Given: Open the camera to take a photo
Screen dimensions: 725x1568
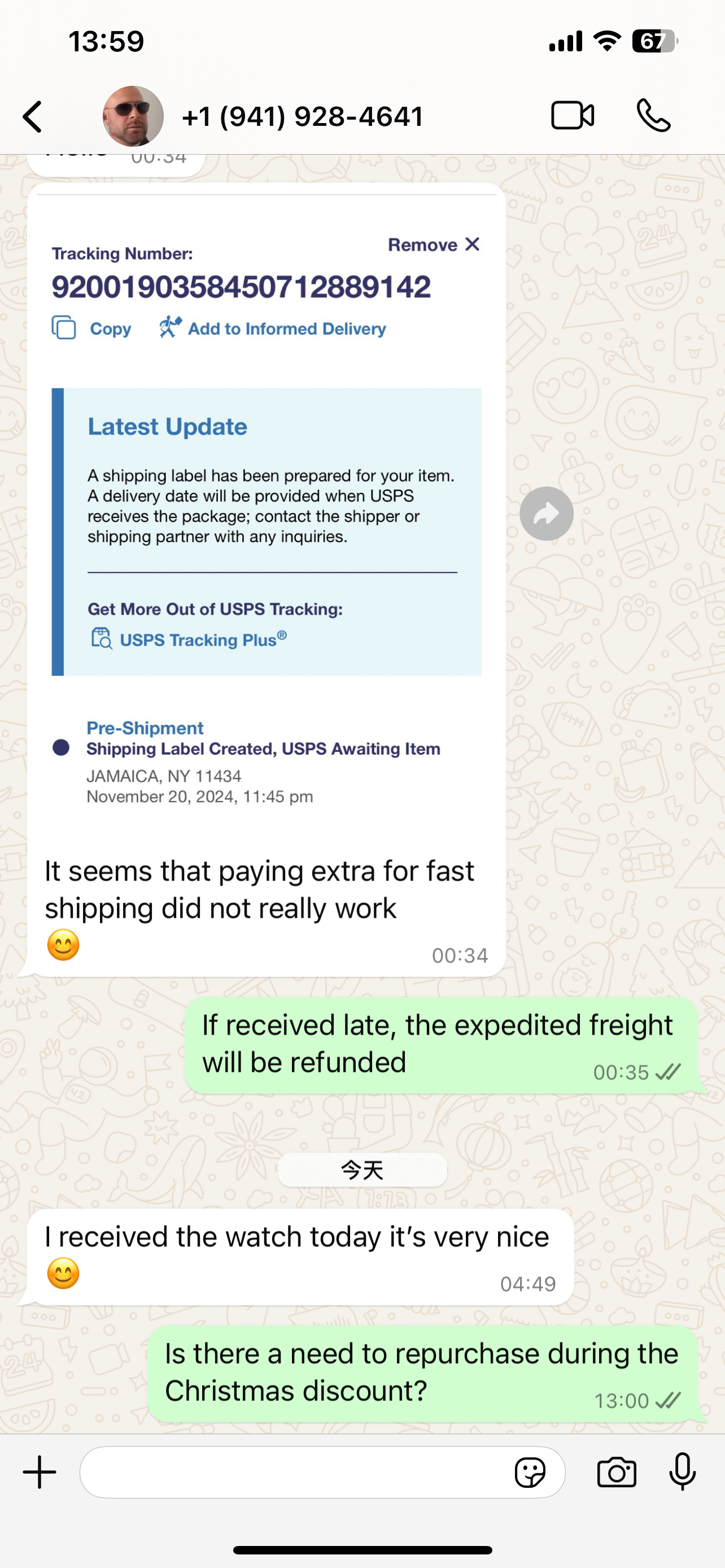Looking at the screenshot, I should pyautogui.click(x=616, y=1473).
